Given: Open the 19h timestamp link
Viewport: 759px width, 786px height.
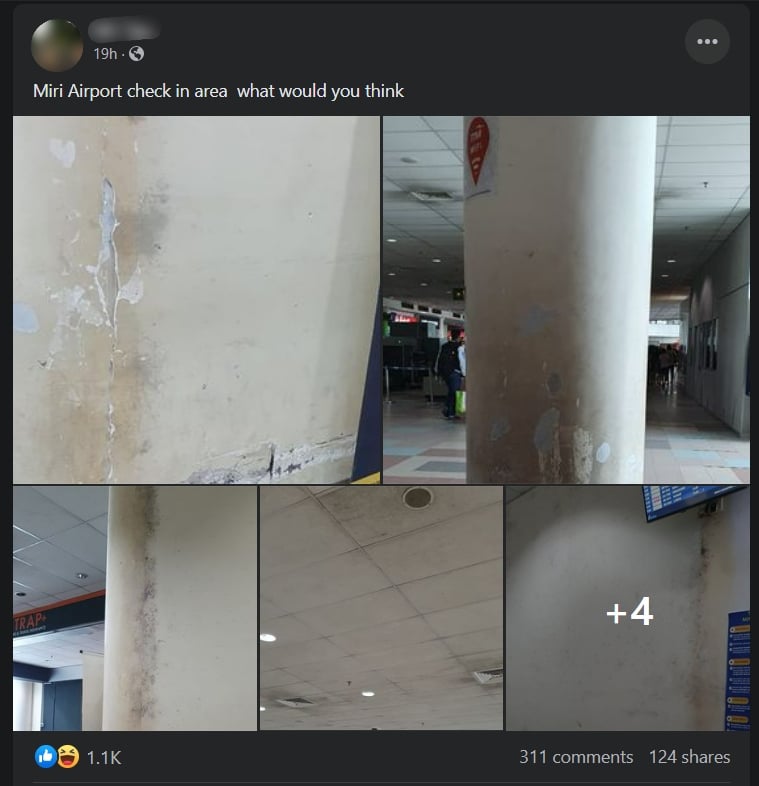Looking at the screenshot, I should pos(105,54).
